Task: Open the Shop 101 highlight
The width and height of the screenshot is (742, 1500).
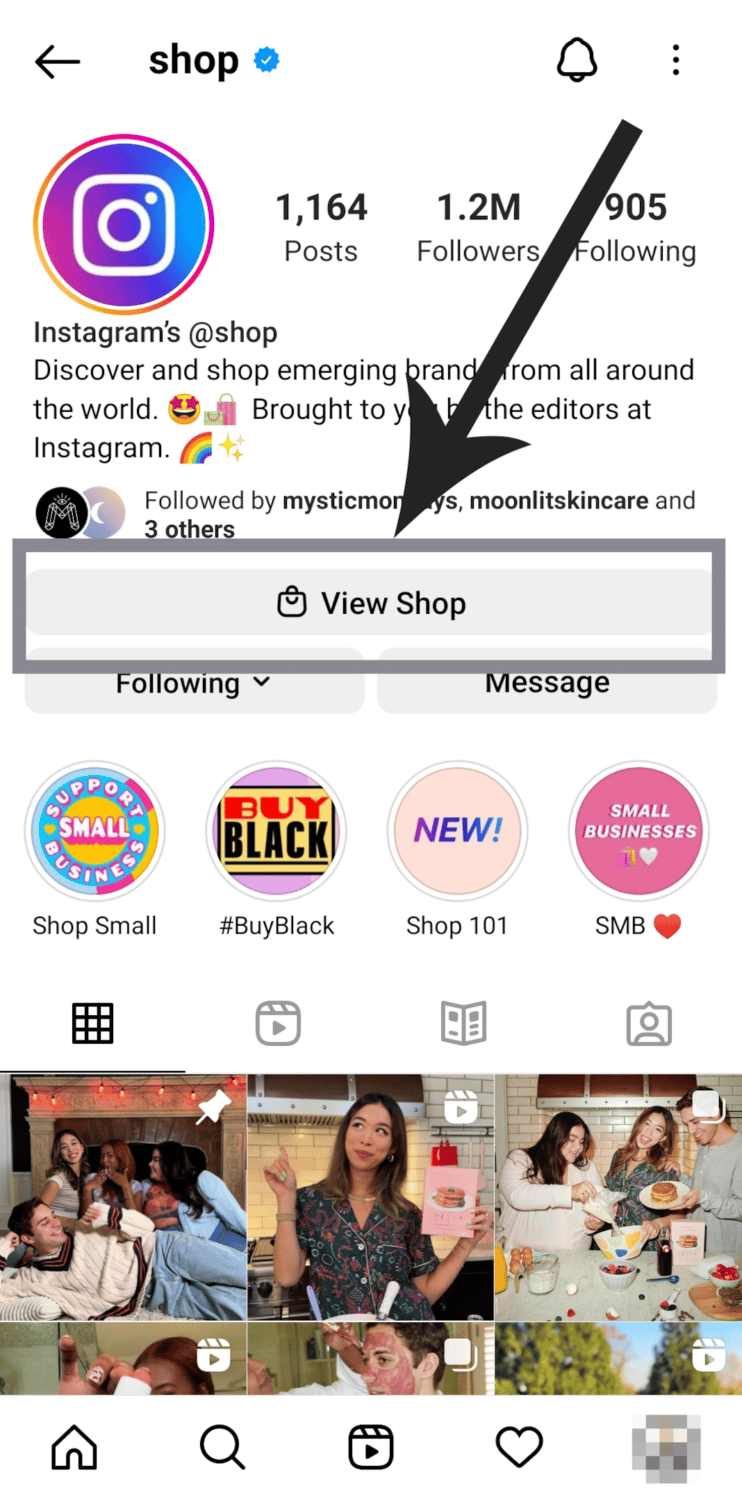Action: (457, 832)
